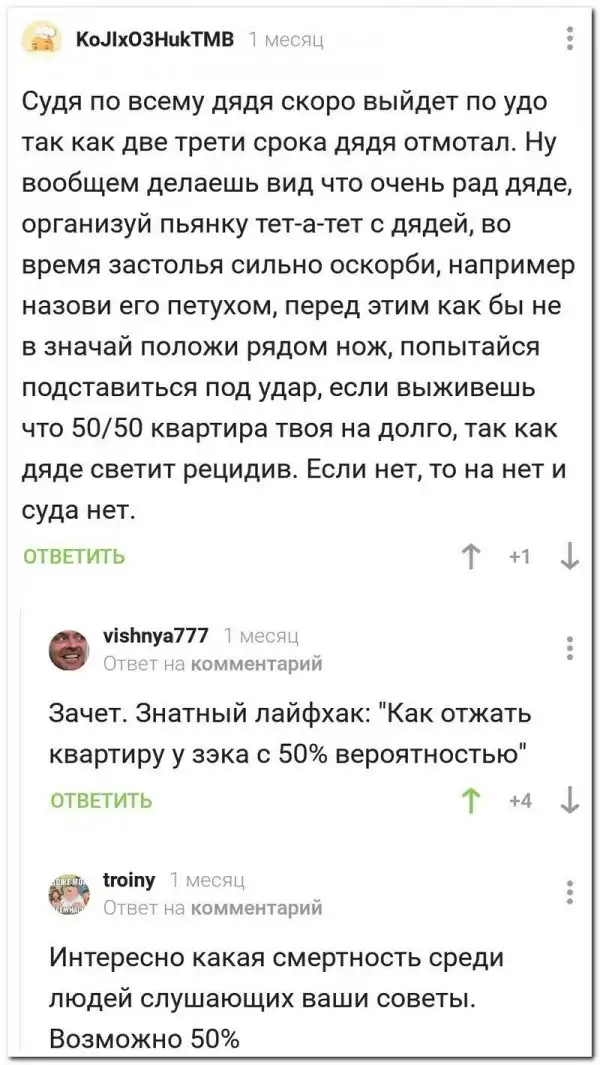This screenshot has height=1065, width=600.
Task: Reply to vishnya777's comment
Action: pyautogui.click(x=102, y=800)
